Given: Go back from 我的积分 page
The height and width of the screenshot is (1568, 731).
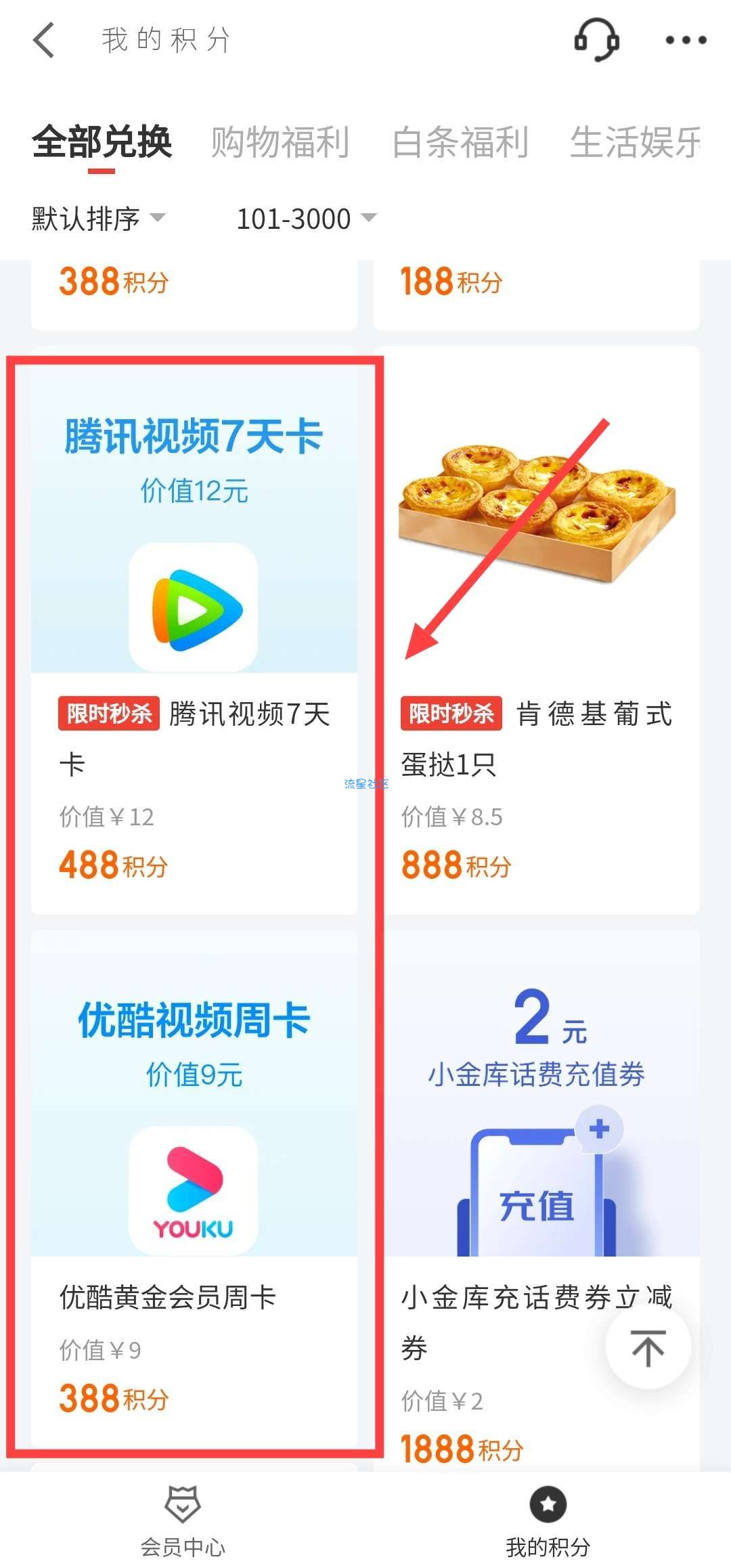Looking at the screenshot, I should pos(44,41).
